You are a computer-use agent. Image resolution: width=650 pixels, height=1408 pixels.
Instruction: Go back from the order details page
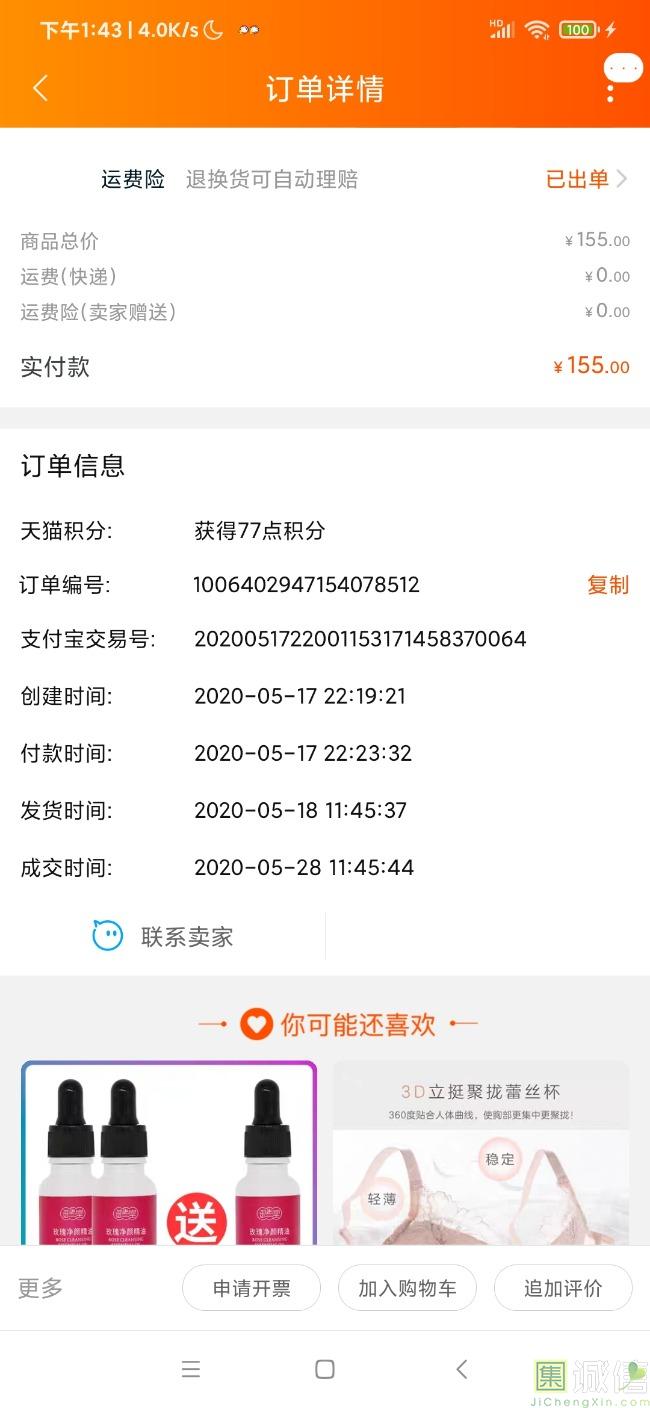pos(40,89)
